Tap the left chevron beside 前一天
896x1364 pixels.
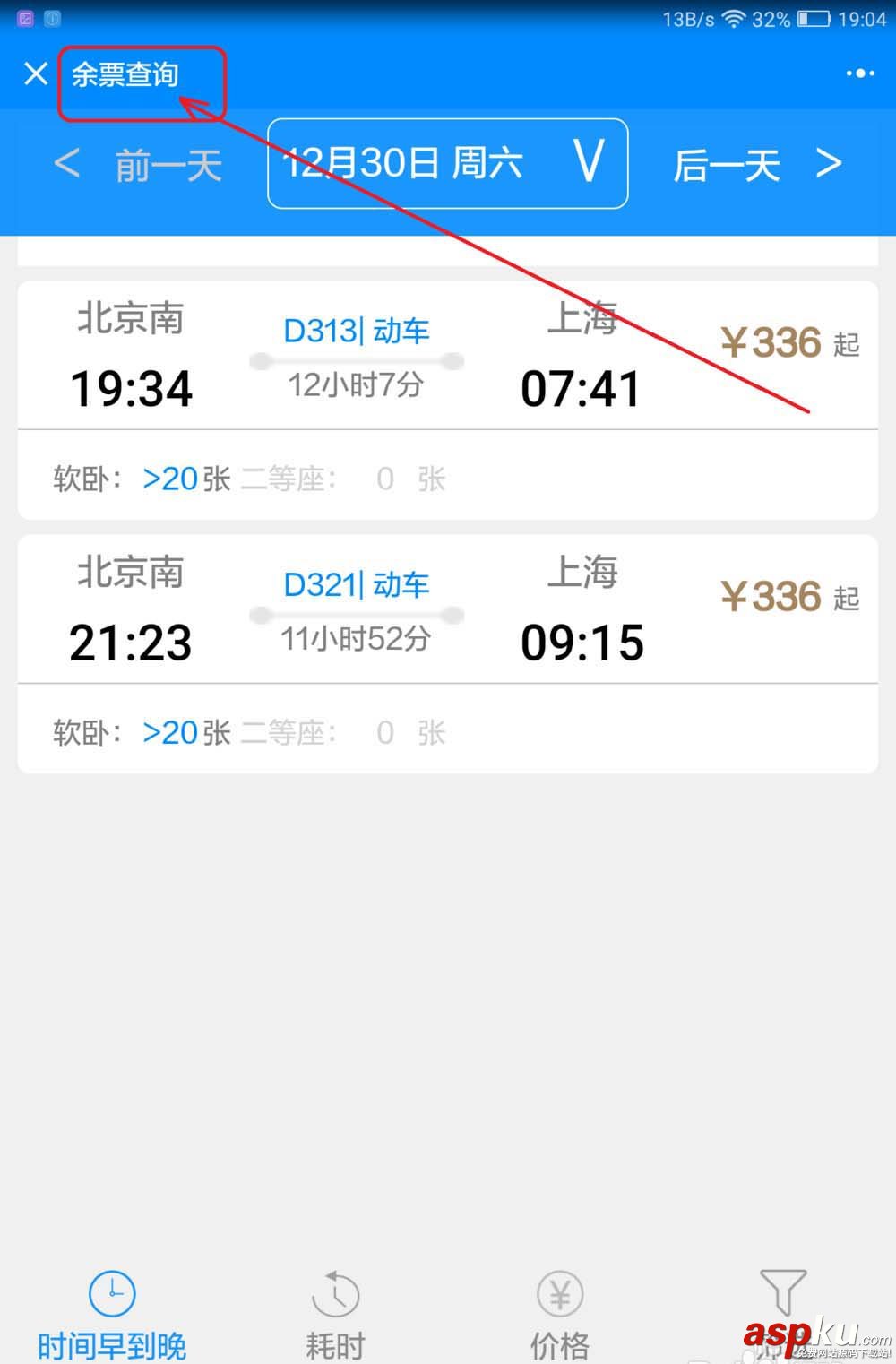coord(67,164)
